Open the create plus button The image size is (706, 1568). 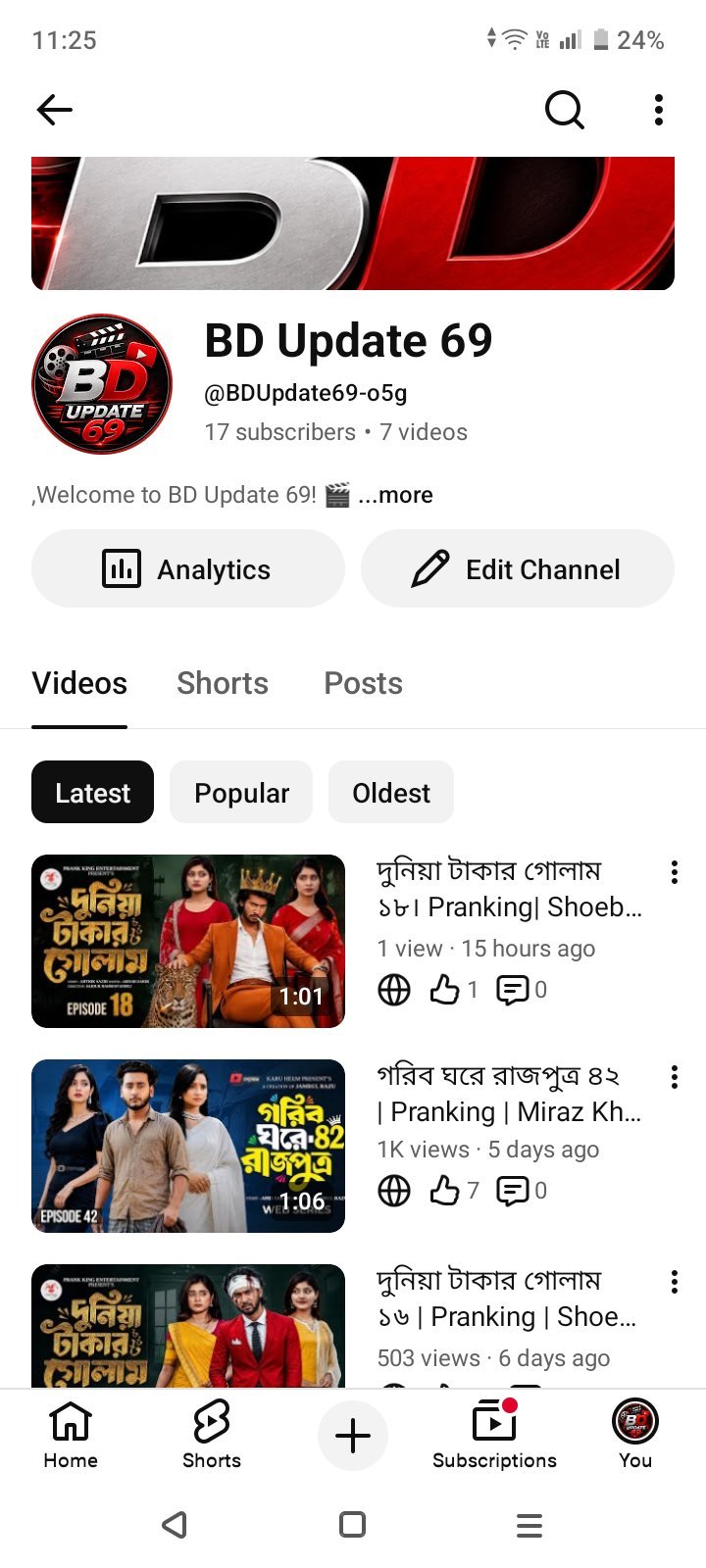click(x=353, y=1437)
